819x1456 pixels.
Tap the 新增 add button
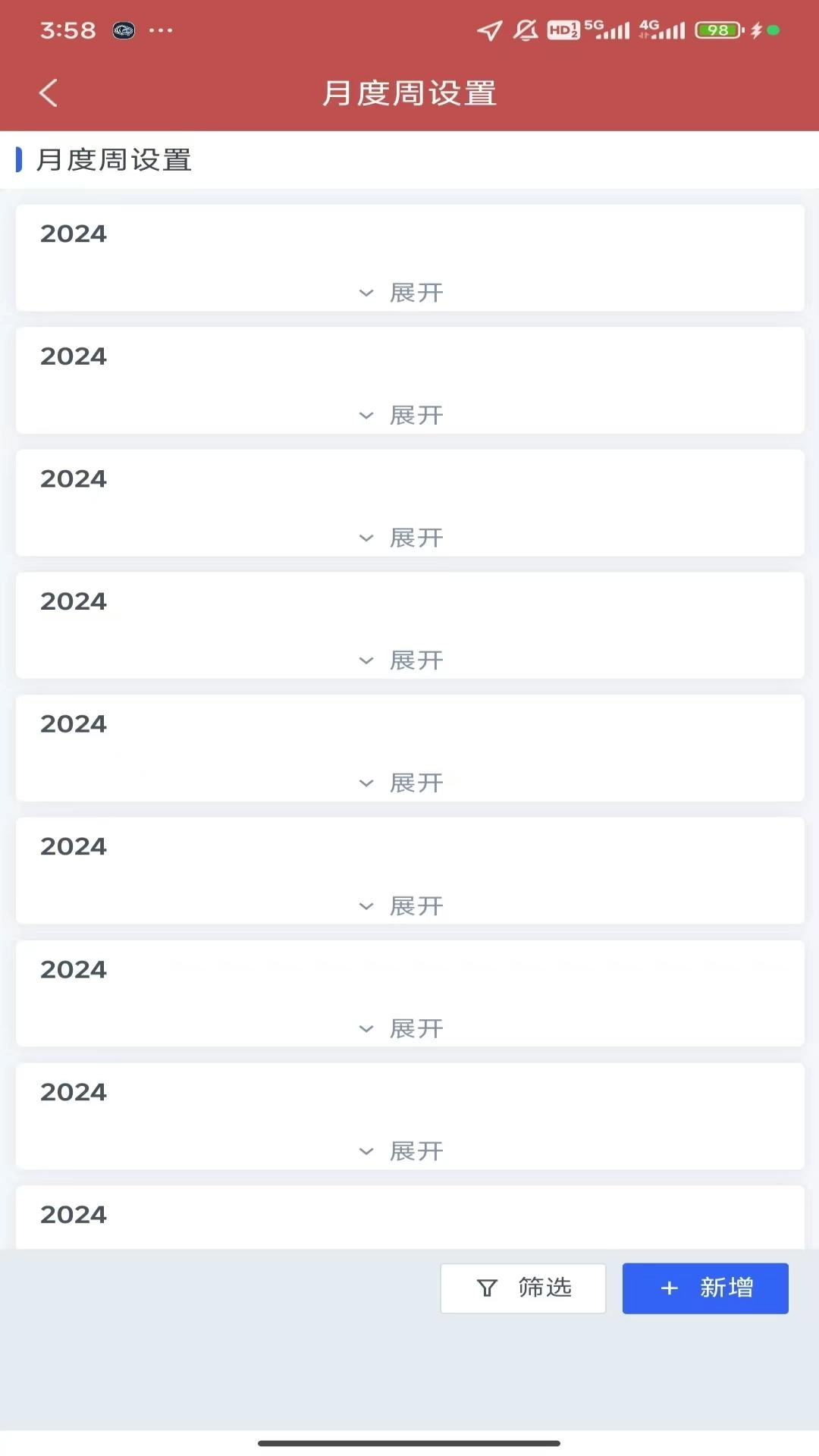pyautogui.click(x=705, y=1288)
